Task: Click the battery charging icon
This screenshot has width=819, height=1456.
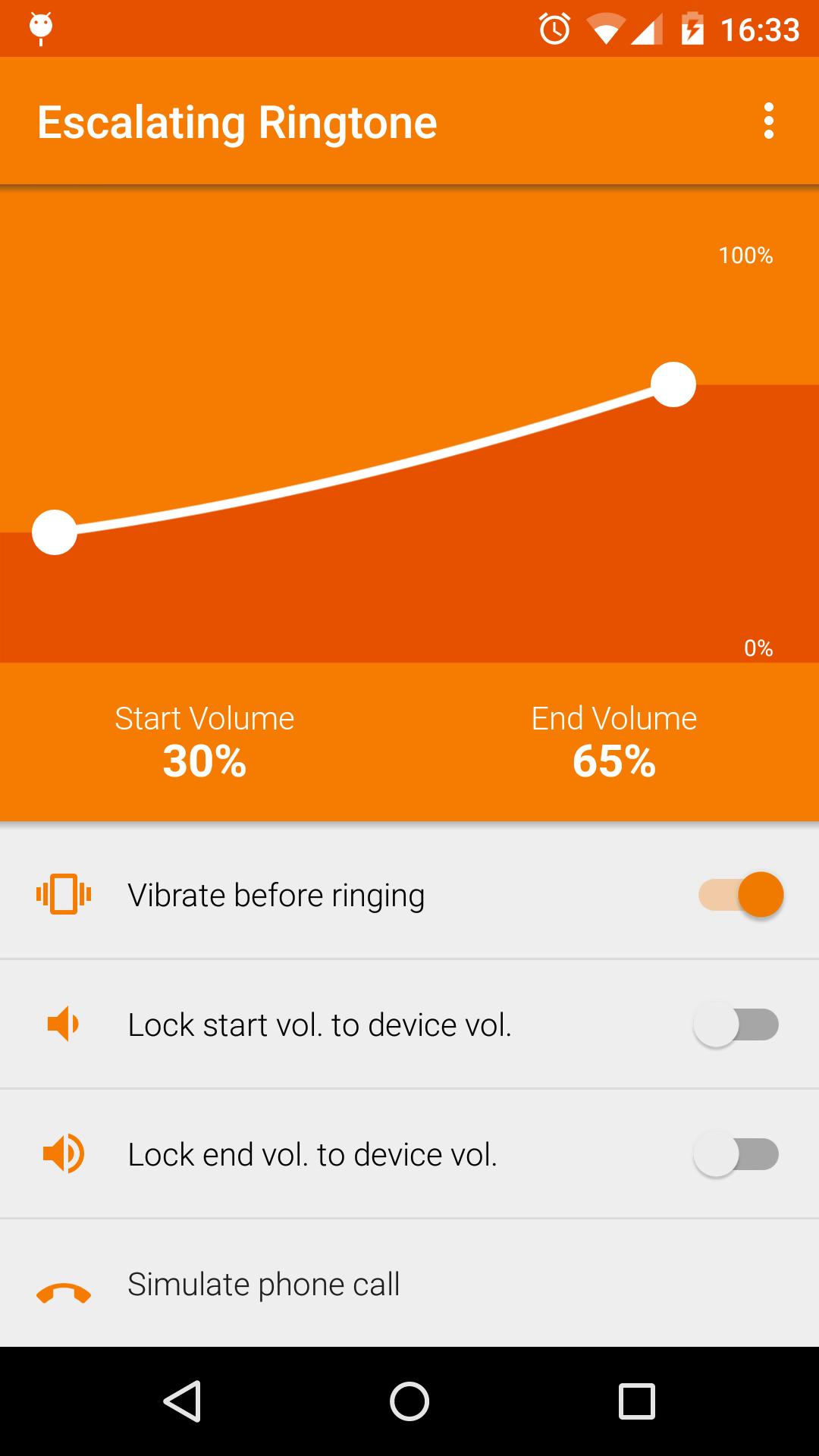Action: coord(691,29)
